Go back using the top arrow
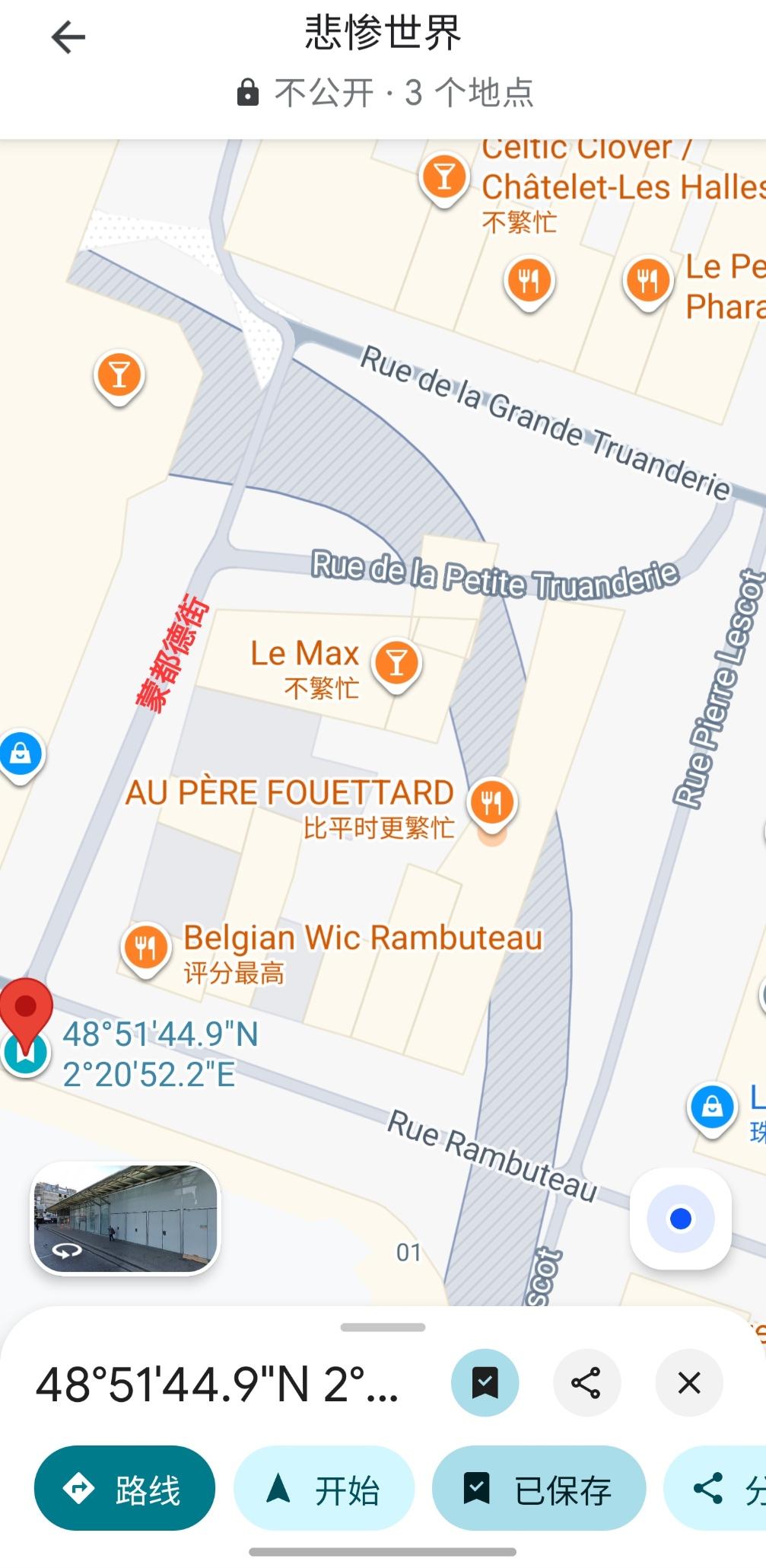Screen dimensions: 766x1568 (x=68, y=37)
